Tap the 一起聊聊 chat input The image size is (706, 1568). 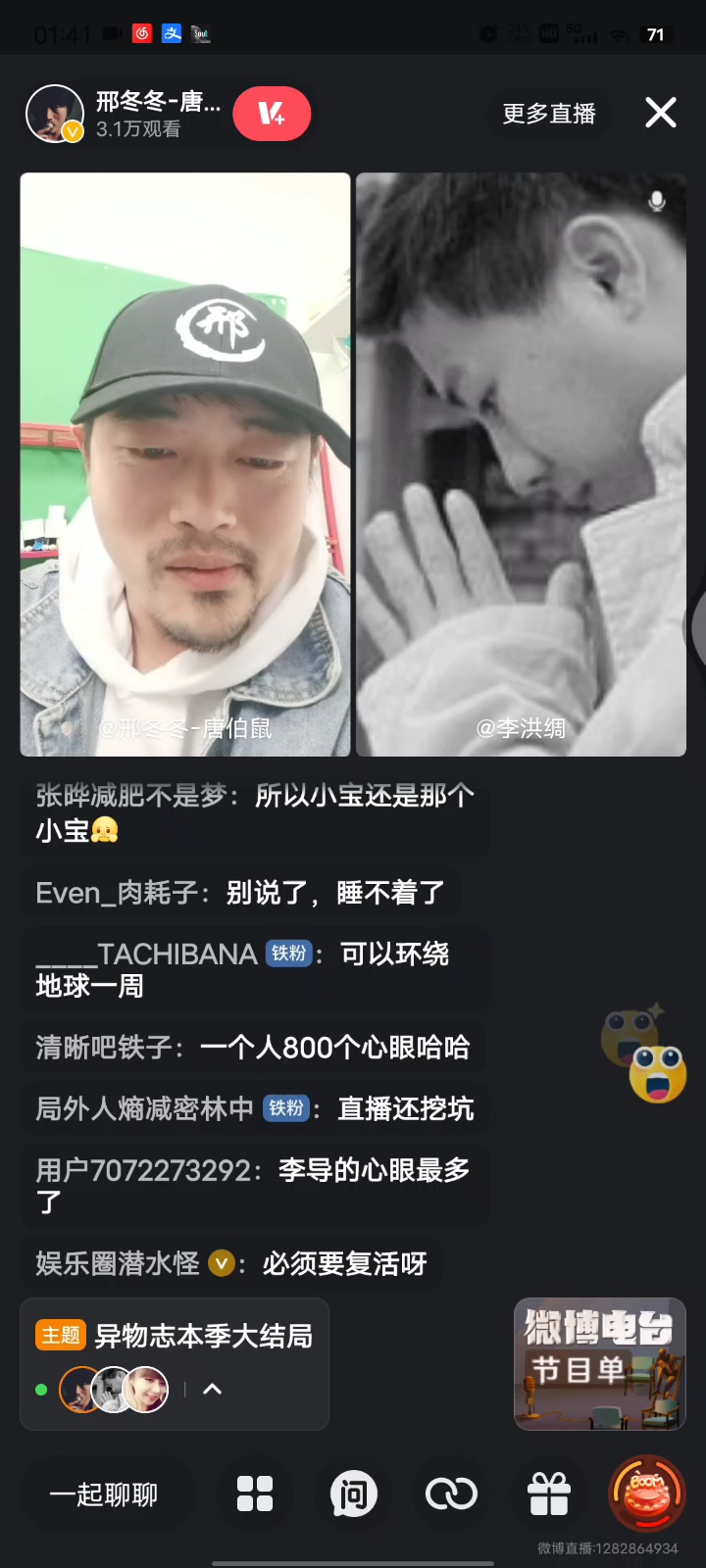click(104, 1494)
